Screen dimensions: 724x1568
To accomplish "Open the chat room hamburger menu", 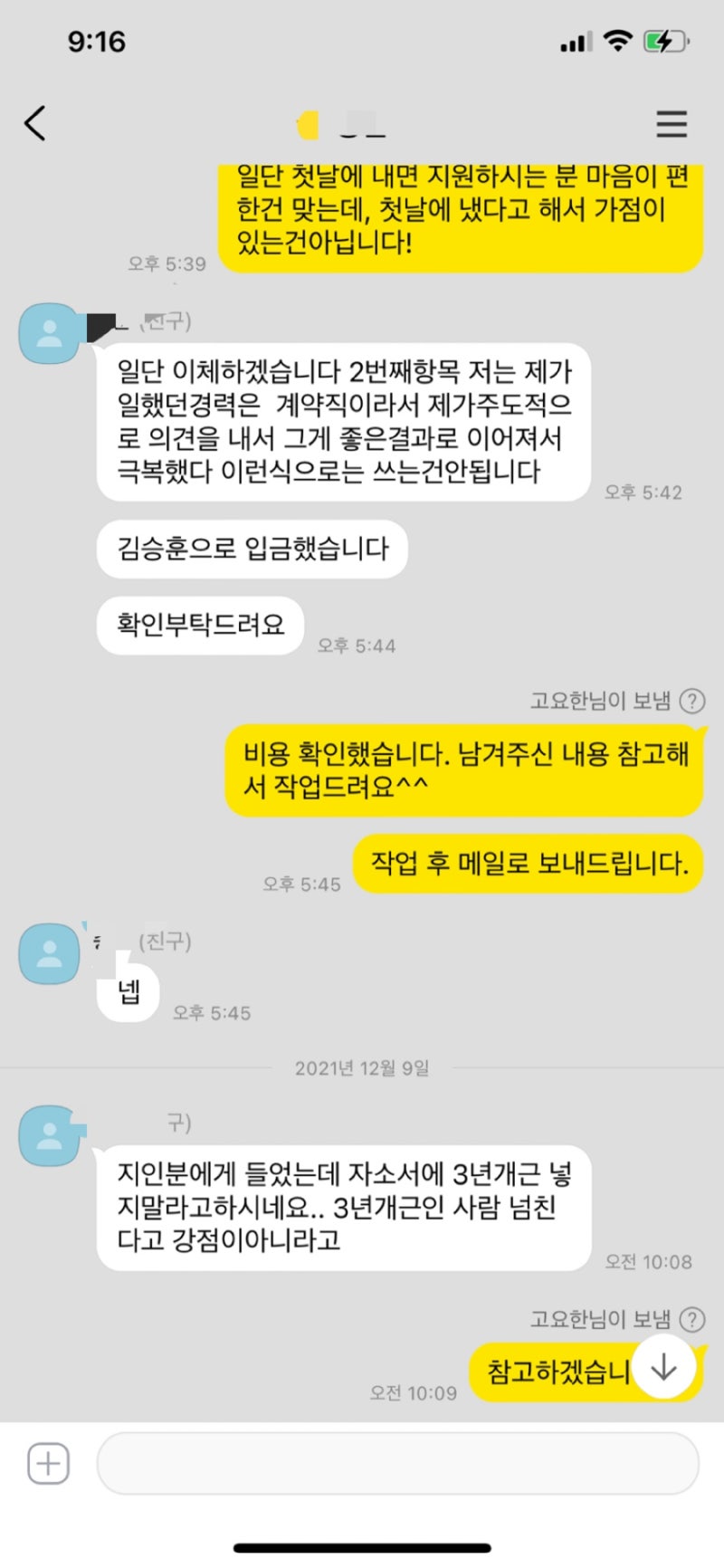I will 671,123.
